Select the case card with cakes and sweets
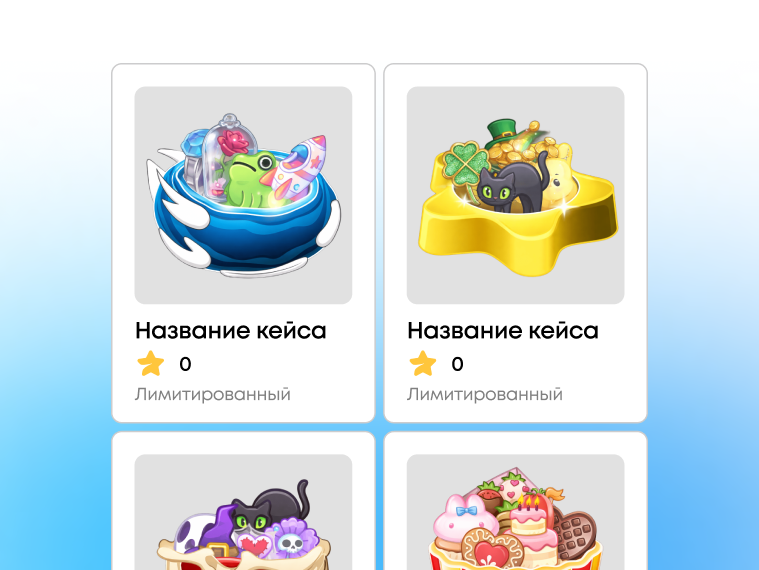 tap(515, 512)
